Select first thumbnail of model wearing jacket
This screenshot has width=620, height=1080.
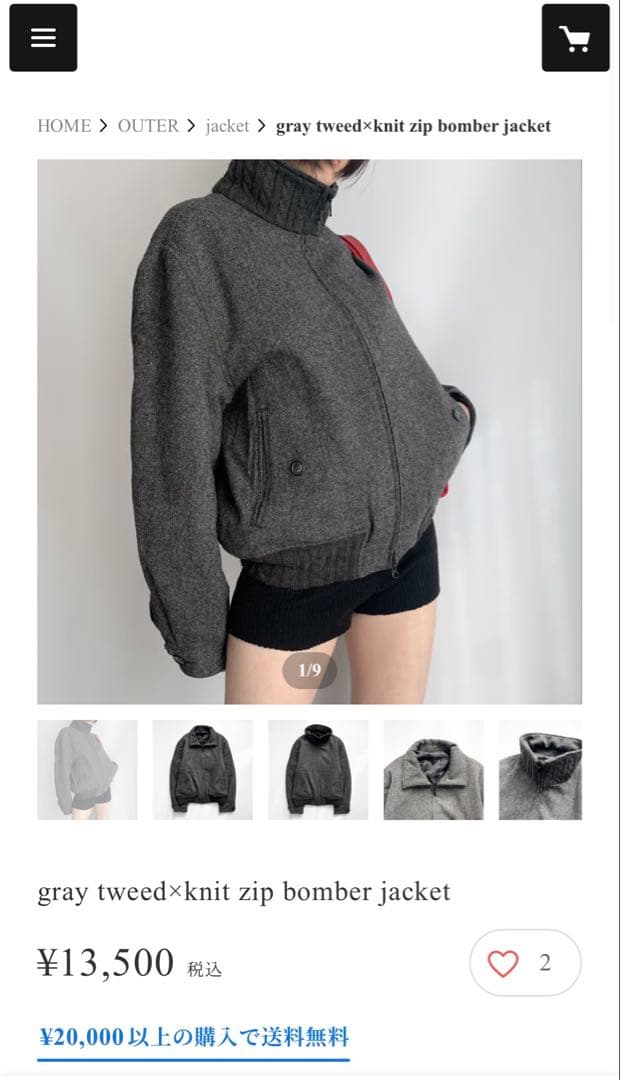tap(87, 770)
